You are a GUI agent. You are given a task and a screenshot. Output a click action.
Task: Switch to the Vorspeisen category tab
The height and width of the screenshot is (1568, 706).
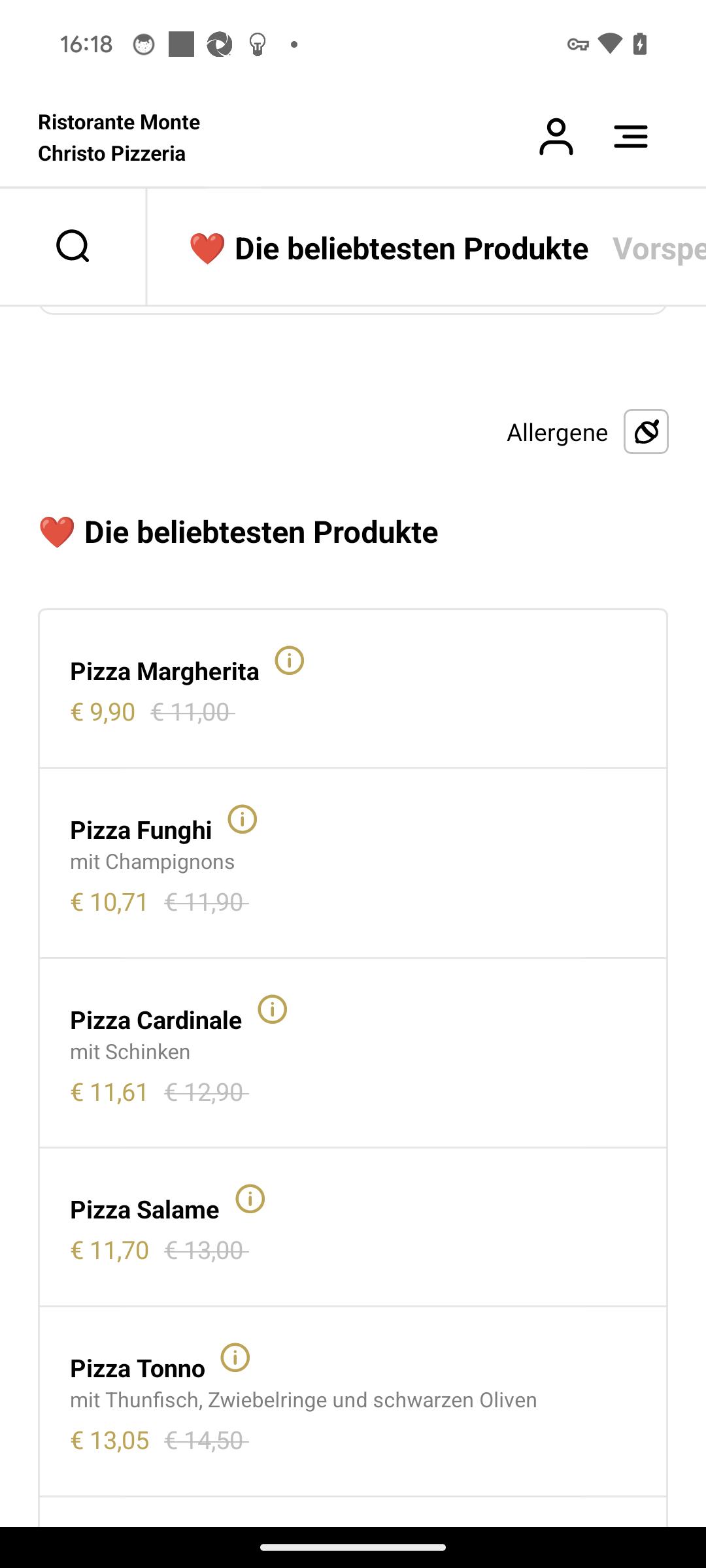point(659,249)
